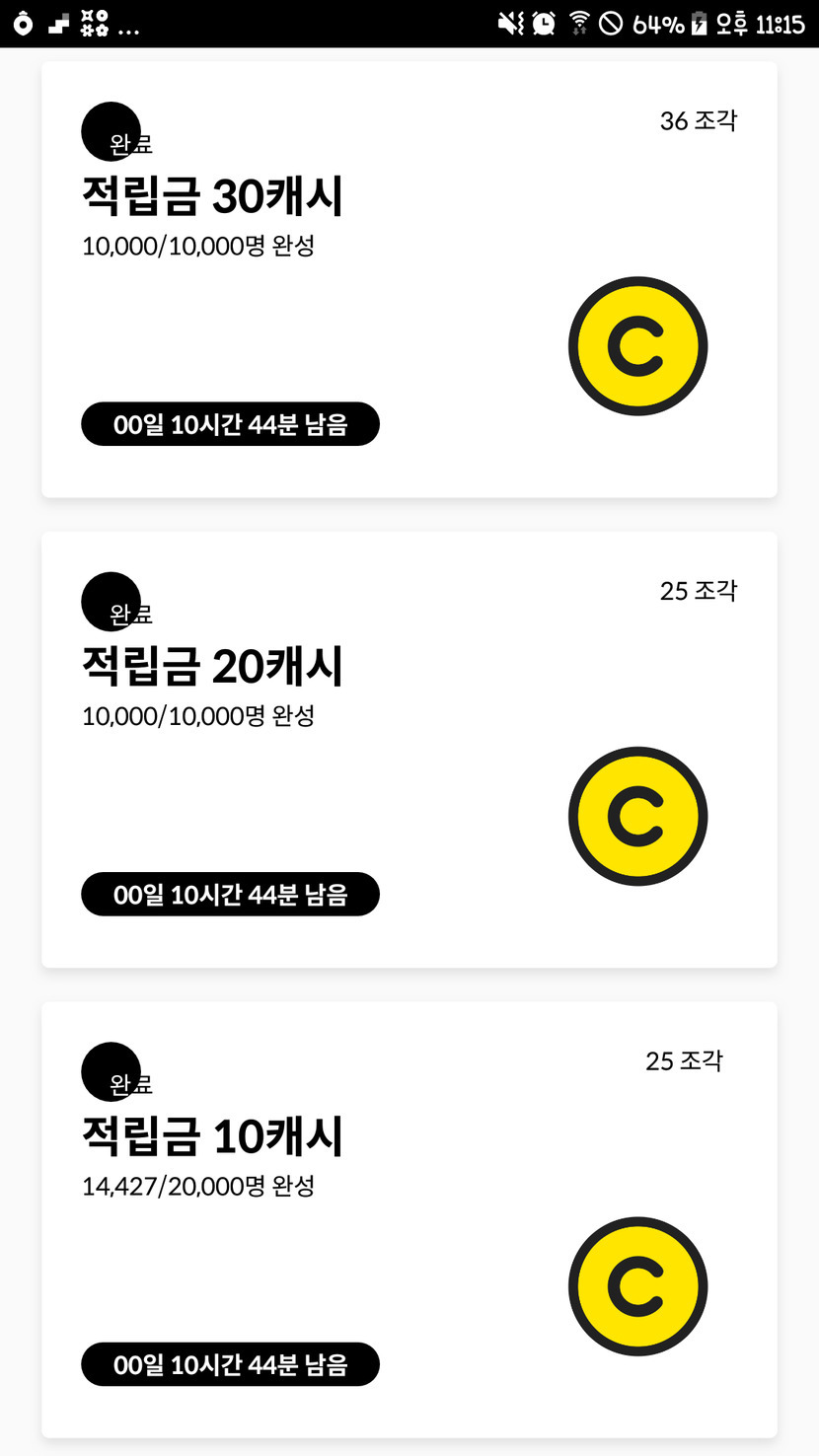This screenshot has height=1456, width=819.
Task: Select the 적립금 10캐시 card
Action: pos(409,1219)
